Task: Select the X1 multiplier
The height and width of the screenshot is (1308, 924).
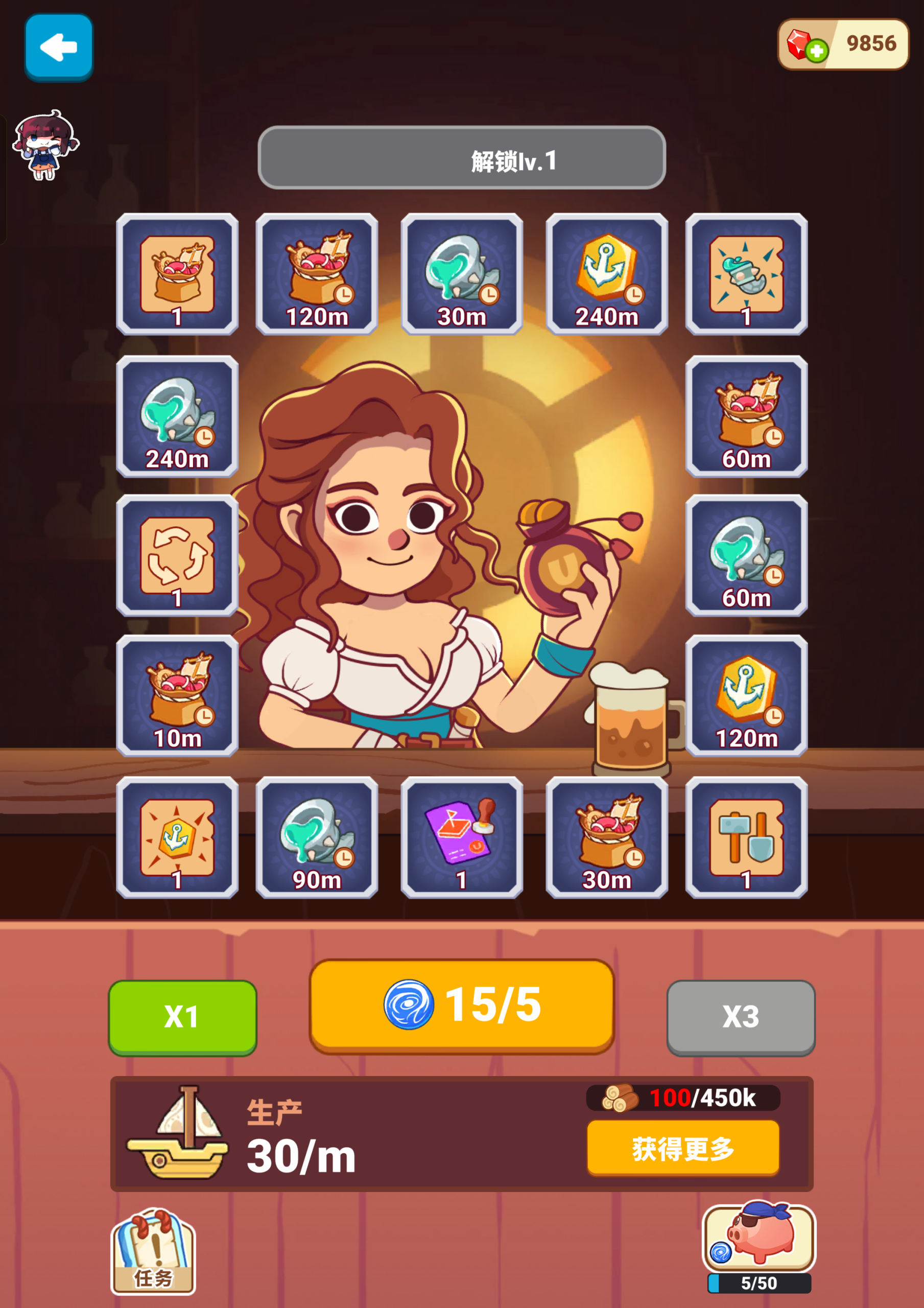Action: [x=182, y=1017]
